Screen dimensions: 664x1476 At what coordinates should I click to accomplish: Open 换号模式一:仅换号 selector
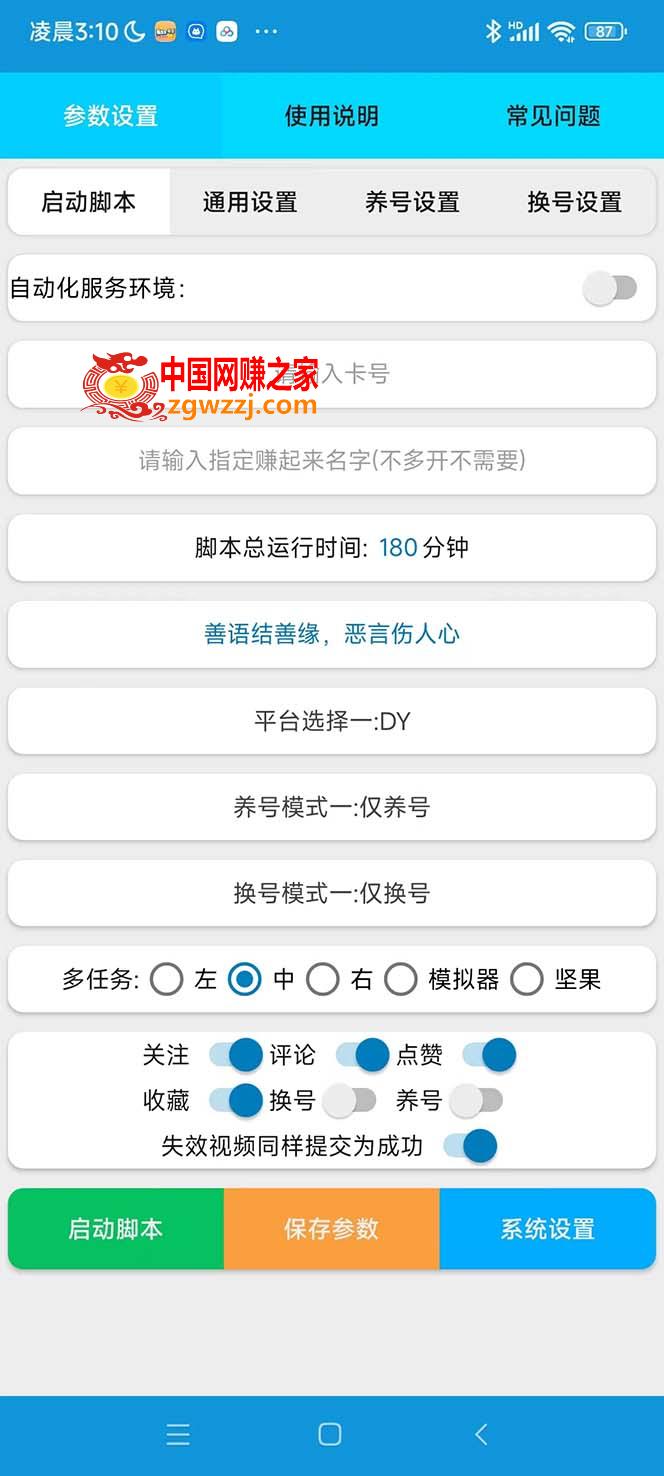pos(332,893)
